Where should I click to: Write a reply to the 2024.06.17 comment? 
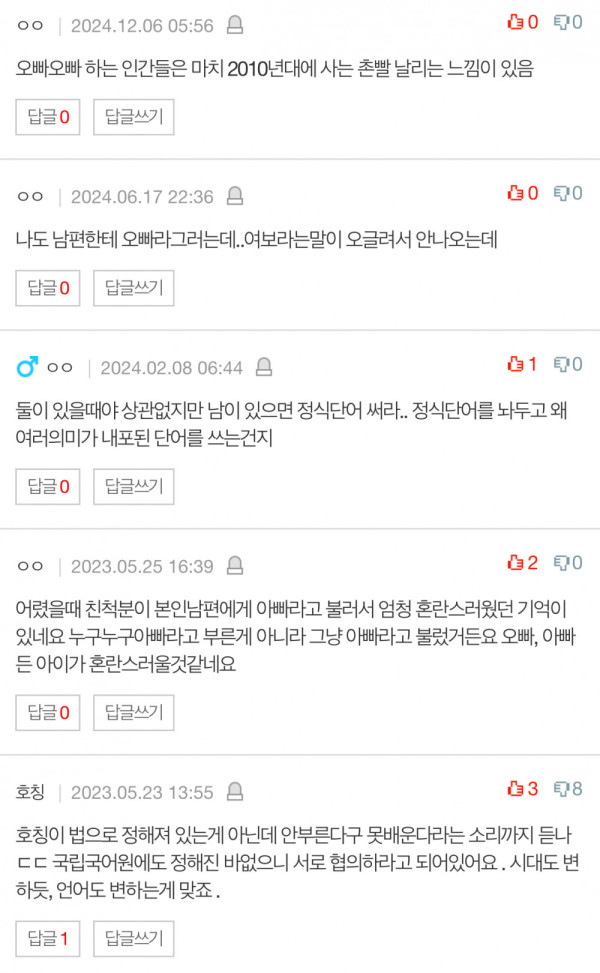click(133, 288)
